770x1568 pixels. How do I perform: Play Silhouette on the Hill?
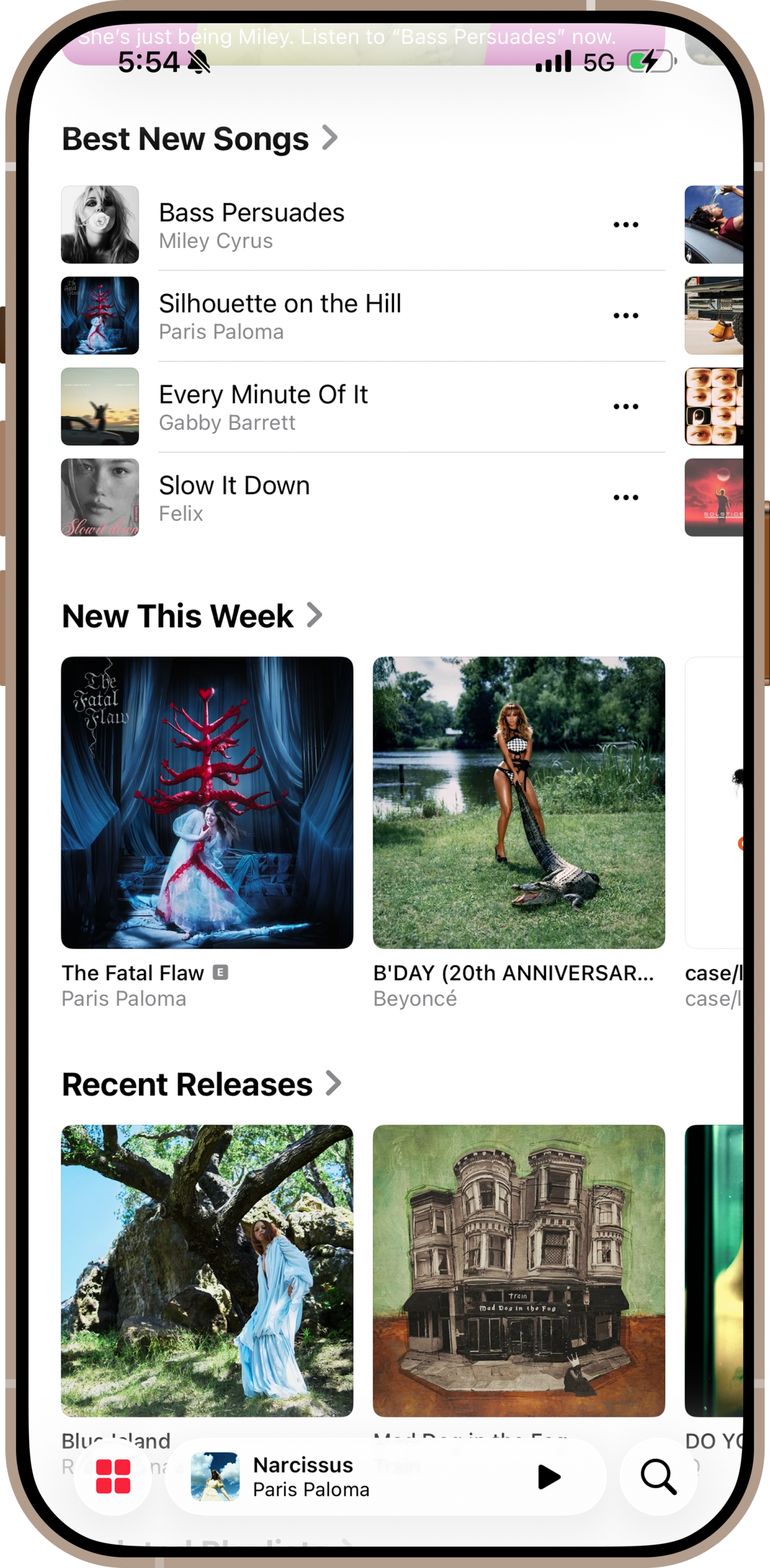(363, 315)
